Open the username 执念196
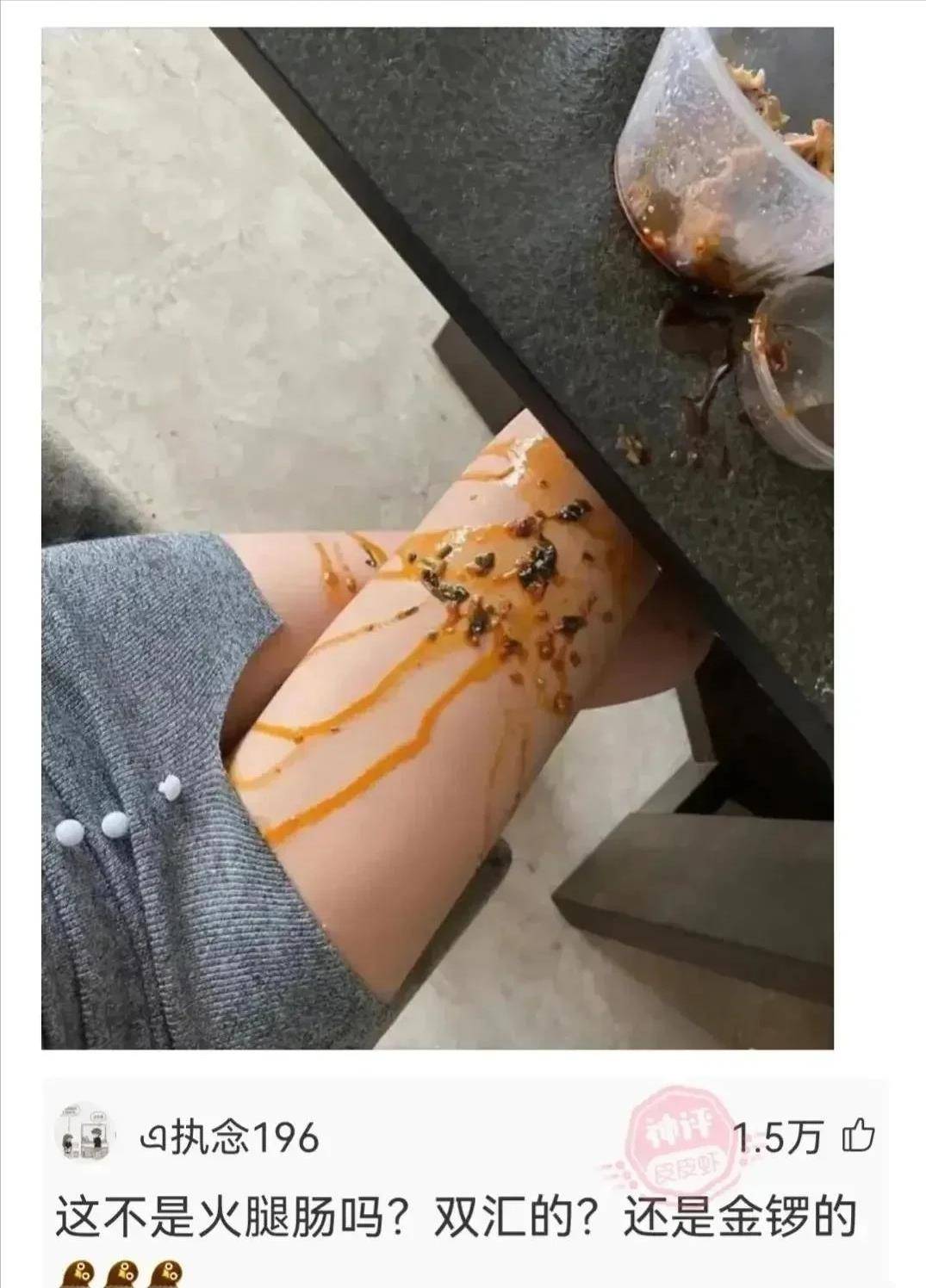This screenshot has width=926, height=1288. (x=231, y=1137)
